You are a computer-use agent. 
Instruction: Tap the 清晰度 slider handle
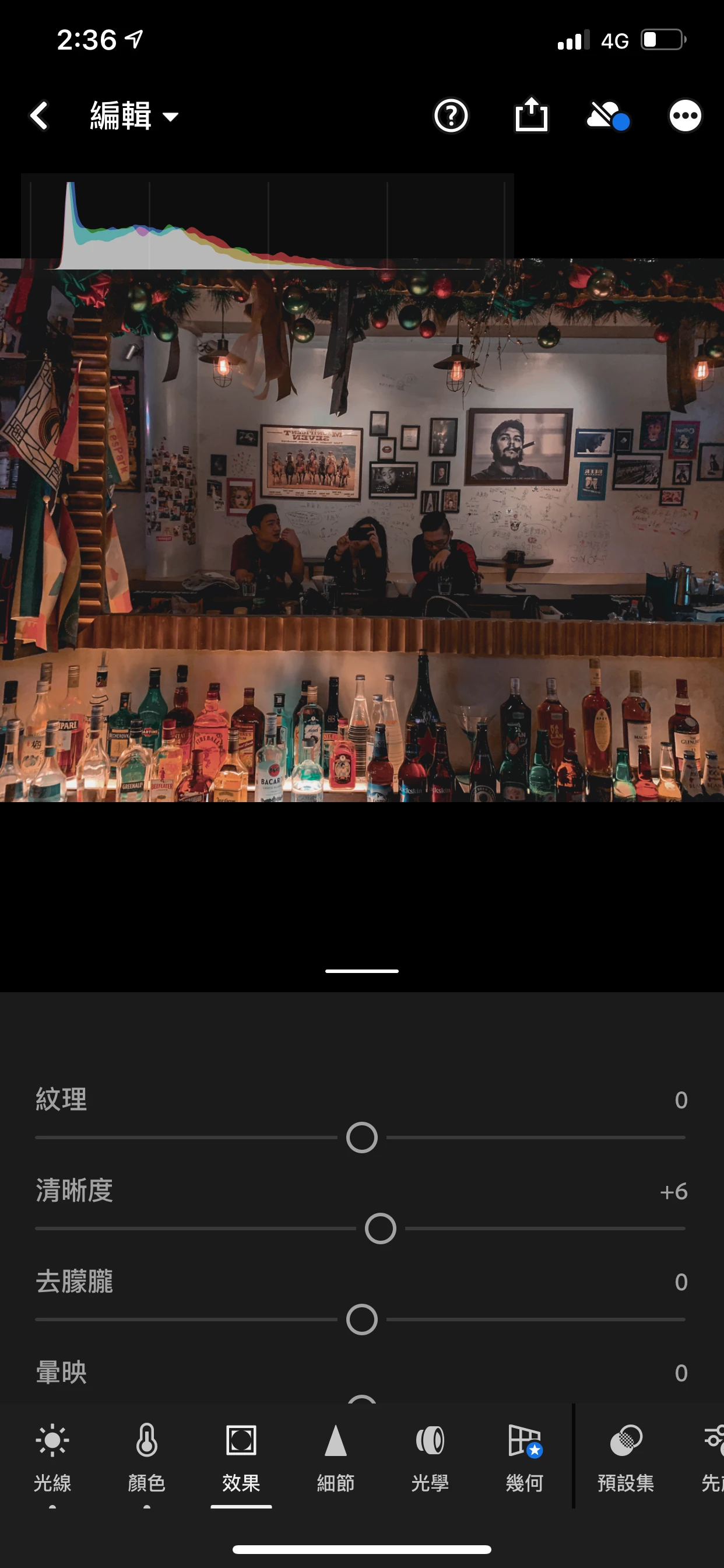(x=380, y=1228)
